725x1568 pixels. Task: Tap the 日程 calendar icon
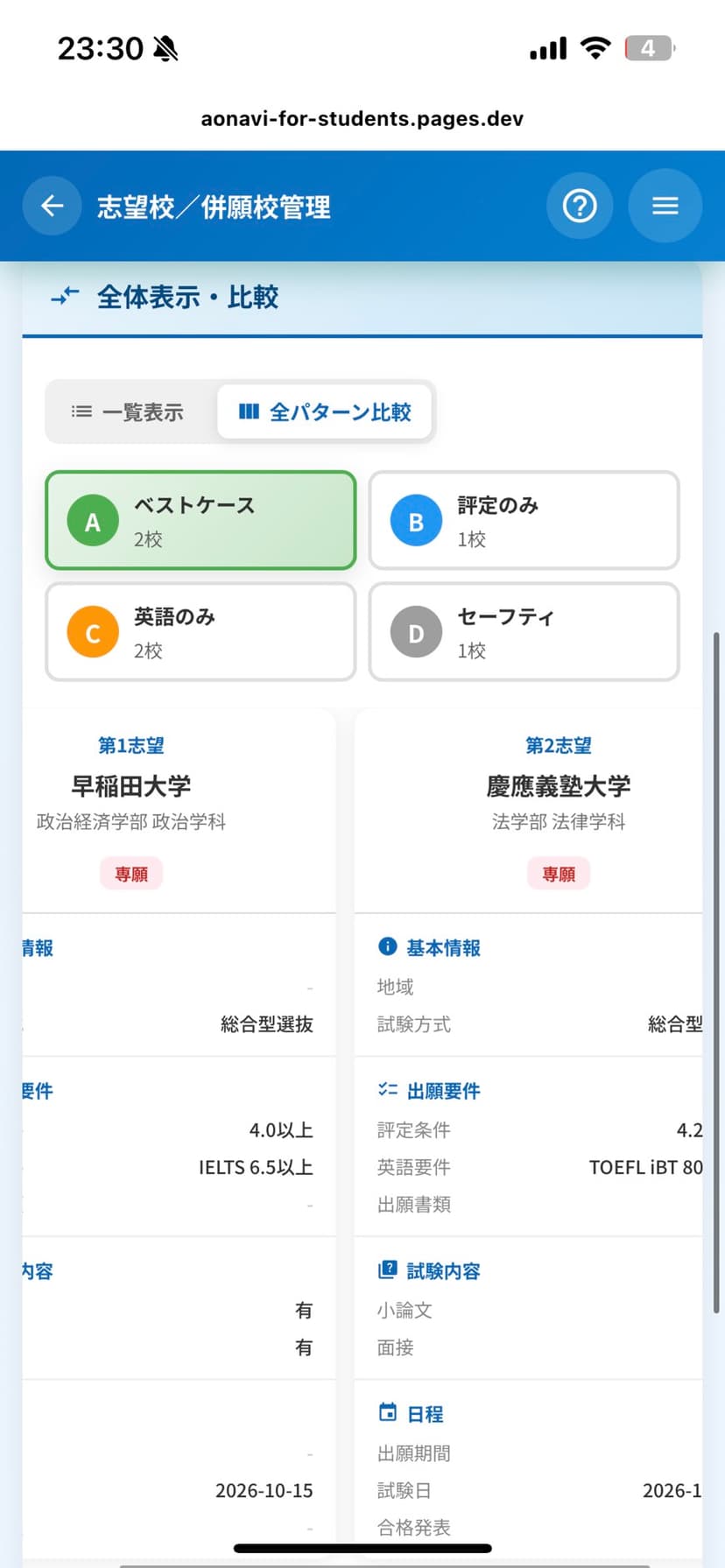[386, 1413]
